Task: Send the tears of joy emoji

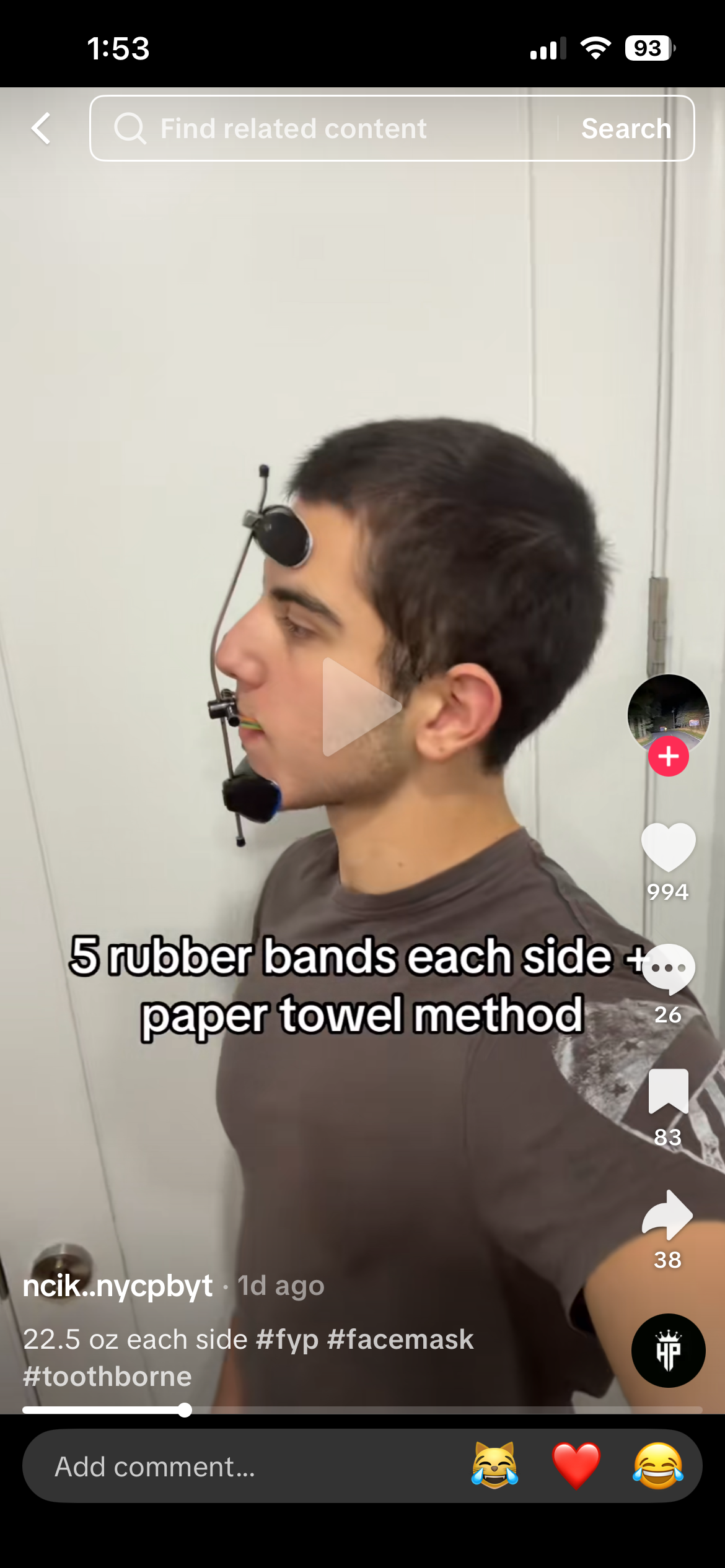Action: [x=658, y=1465]
